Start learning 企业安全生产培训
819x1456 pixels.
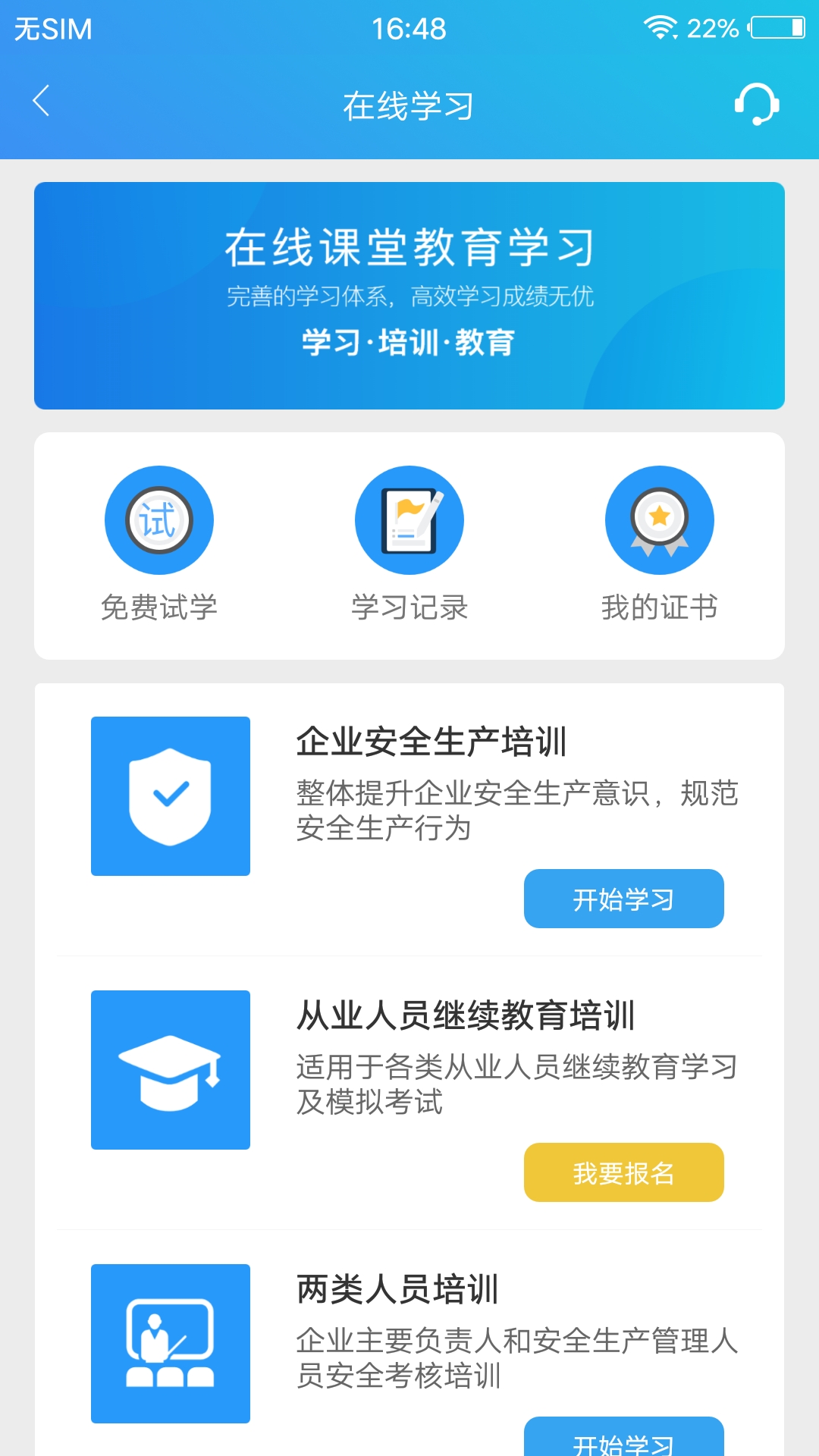(623, 899)
